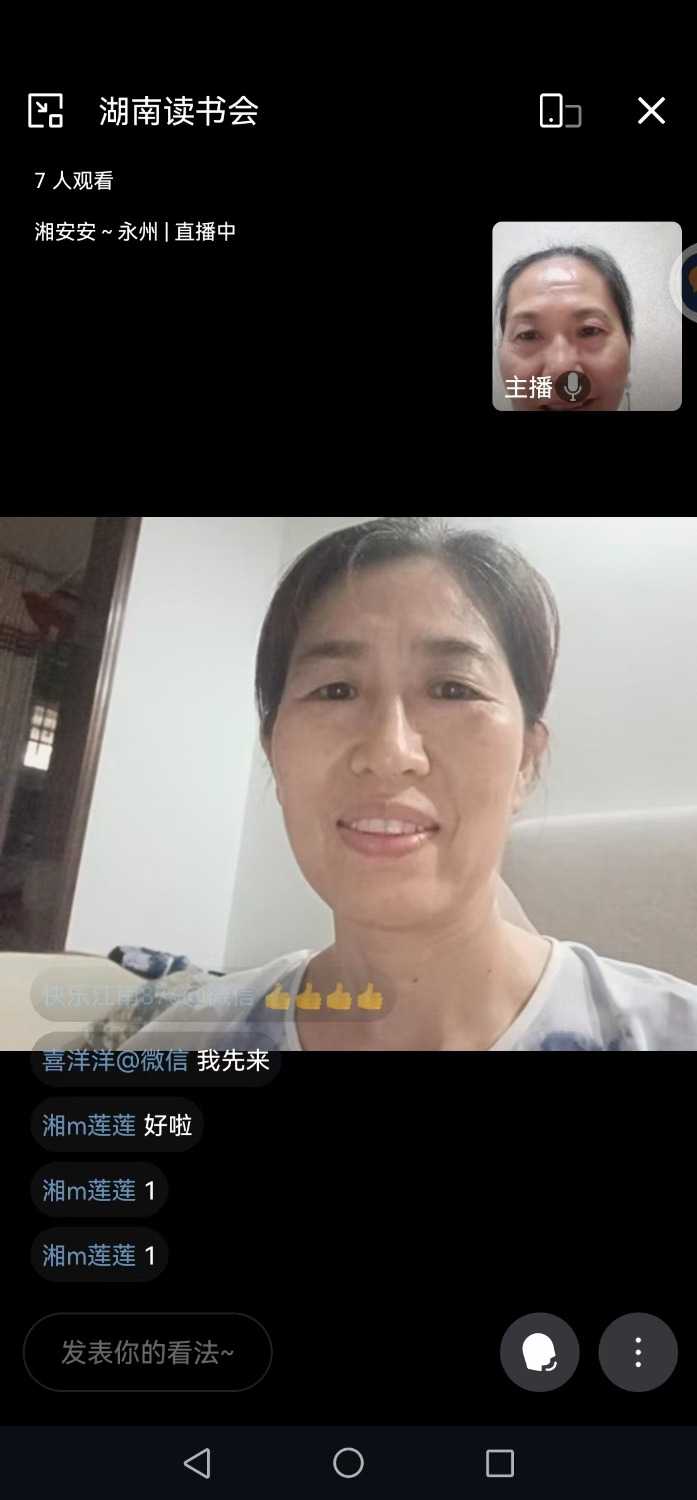Screen dimensions: 697x1500
Task: Tap the round speech bubble button
Action: coord(540,1352)
